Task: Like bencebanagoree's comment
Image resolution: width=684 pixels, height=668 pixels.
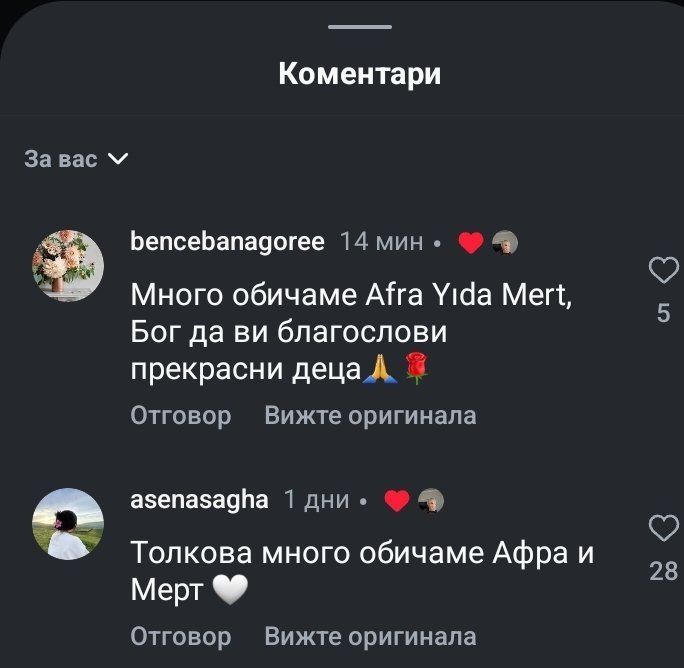Action: (663, 270)
